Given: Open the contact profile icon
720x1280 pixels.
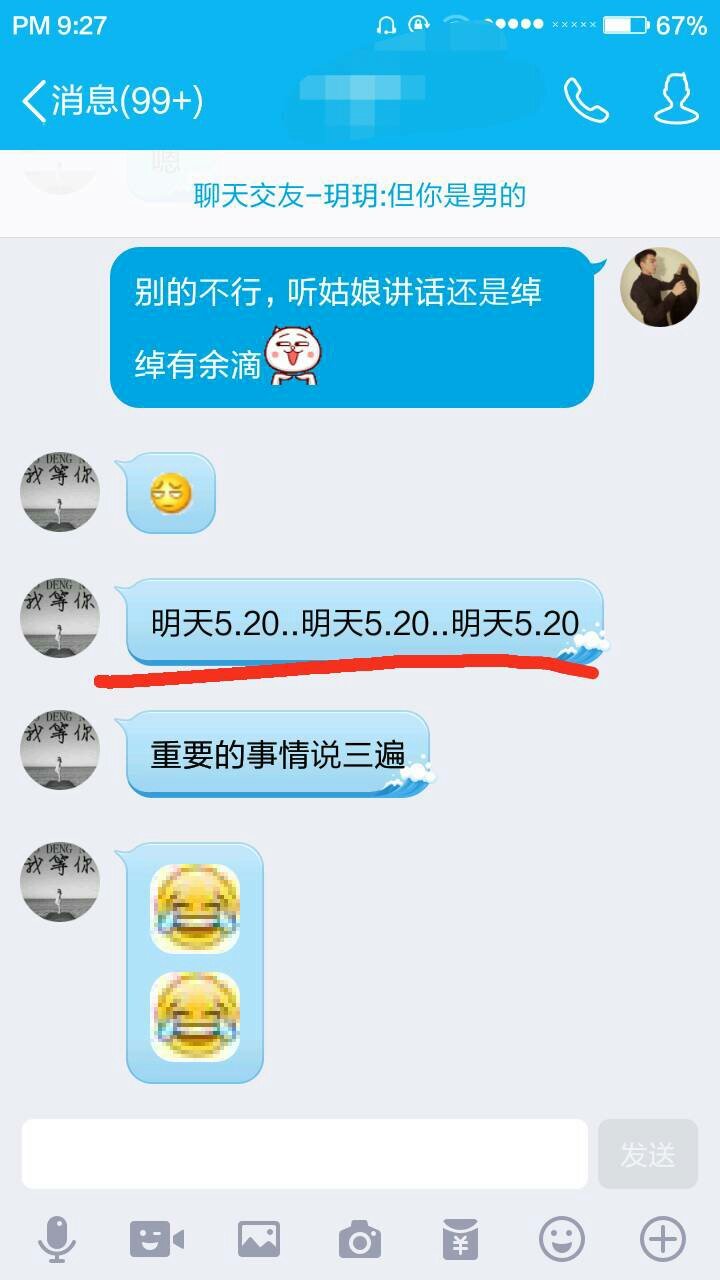Looking at the screenshot, I should (675, 100).
